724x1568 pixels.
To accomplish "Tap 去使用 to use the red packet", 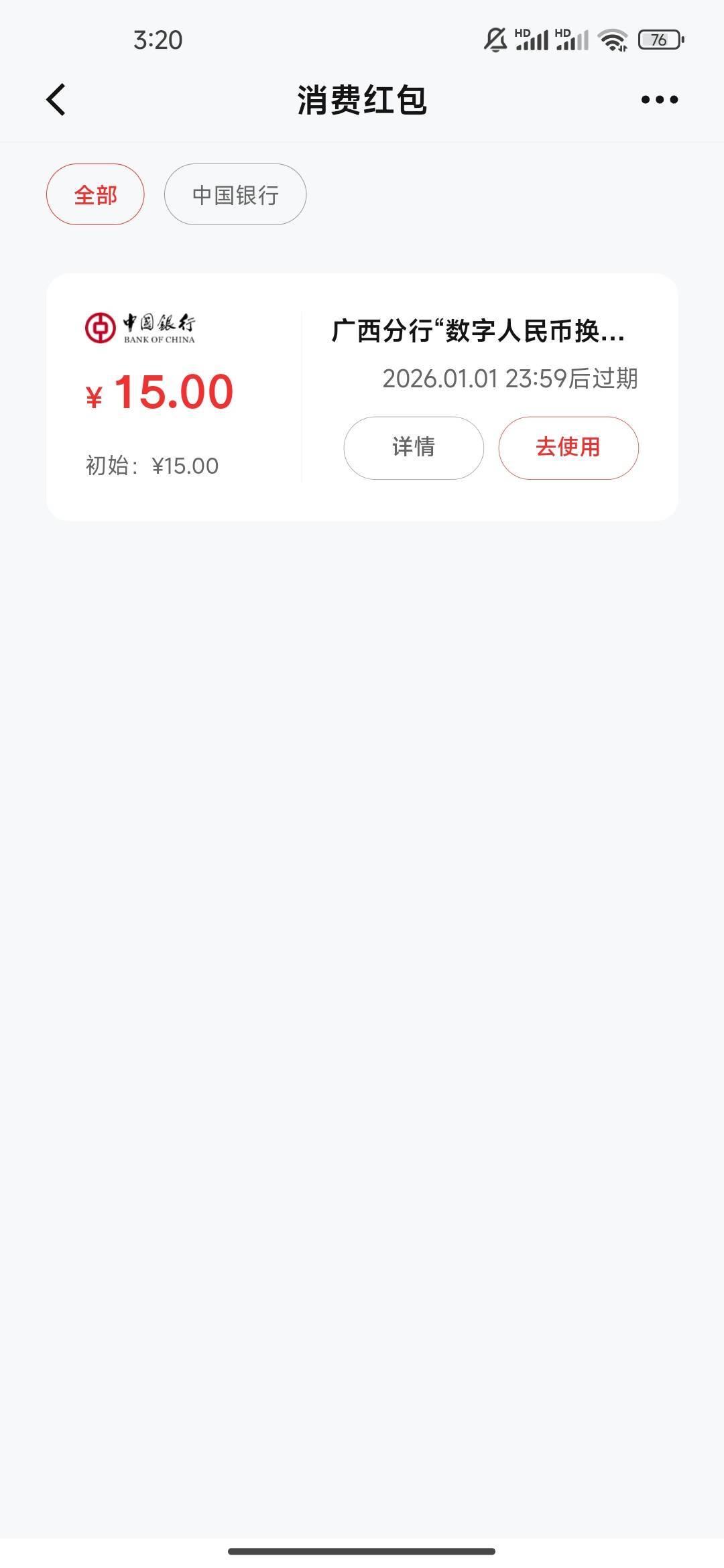I will click(568, 448).
